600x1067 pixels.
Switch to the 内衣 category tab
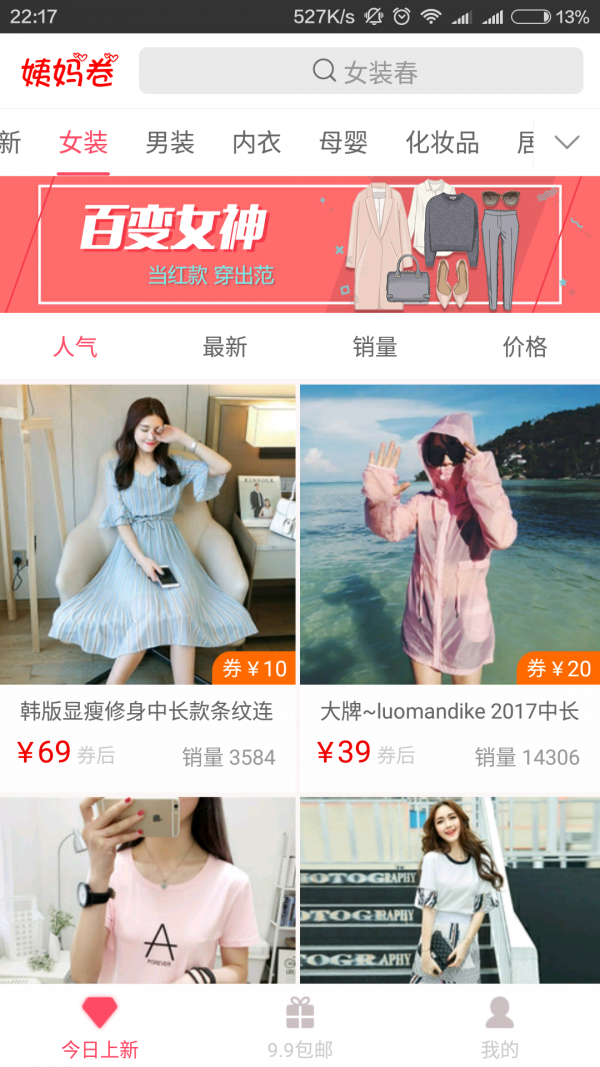(x=257, y=142)
